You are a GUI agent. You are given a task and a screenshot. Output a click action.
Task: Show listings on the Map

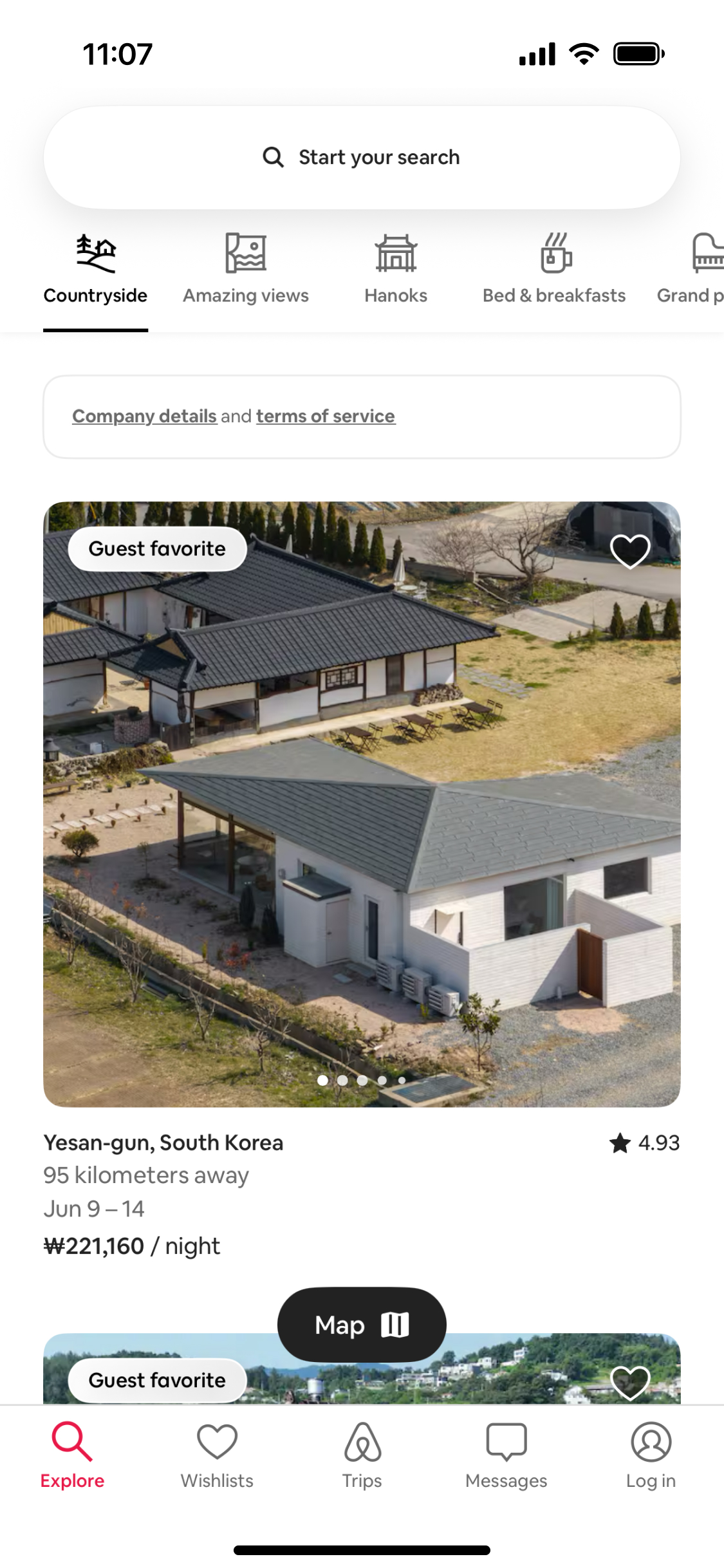pos(361,1325)
